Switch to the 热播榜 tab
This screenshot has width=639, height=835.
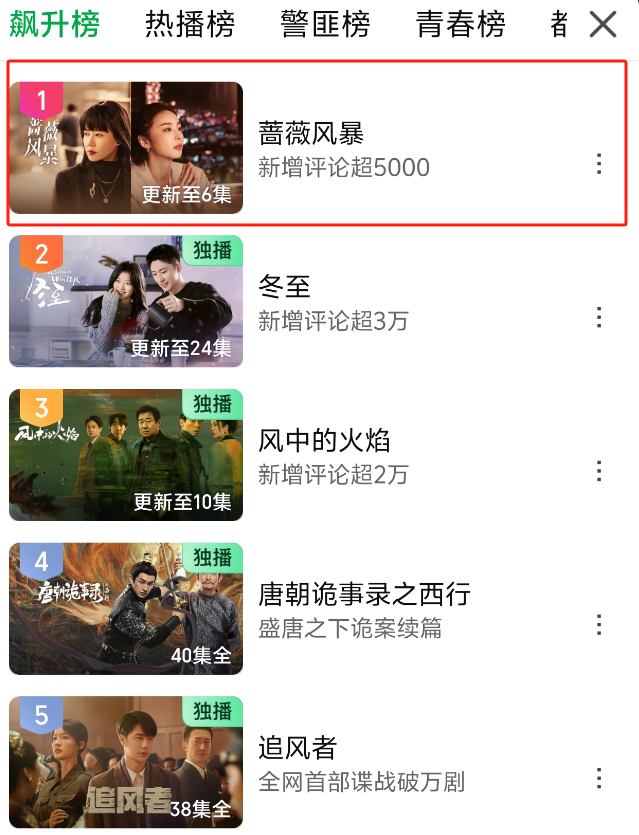[190, 24]
